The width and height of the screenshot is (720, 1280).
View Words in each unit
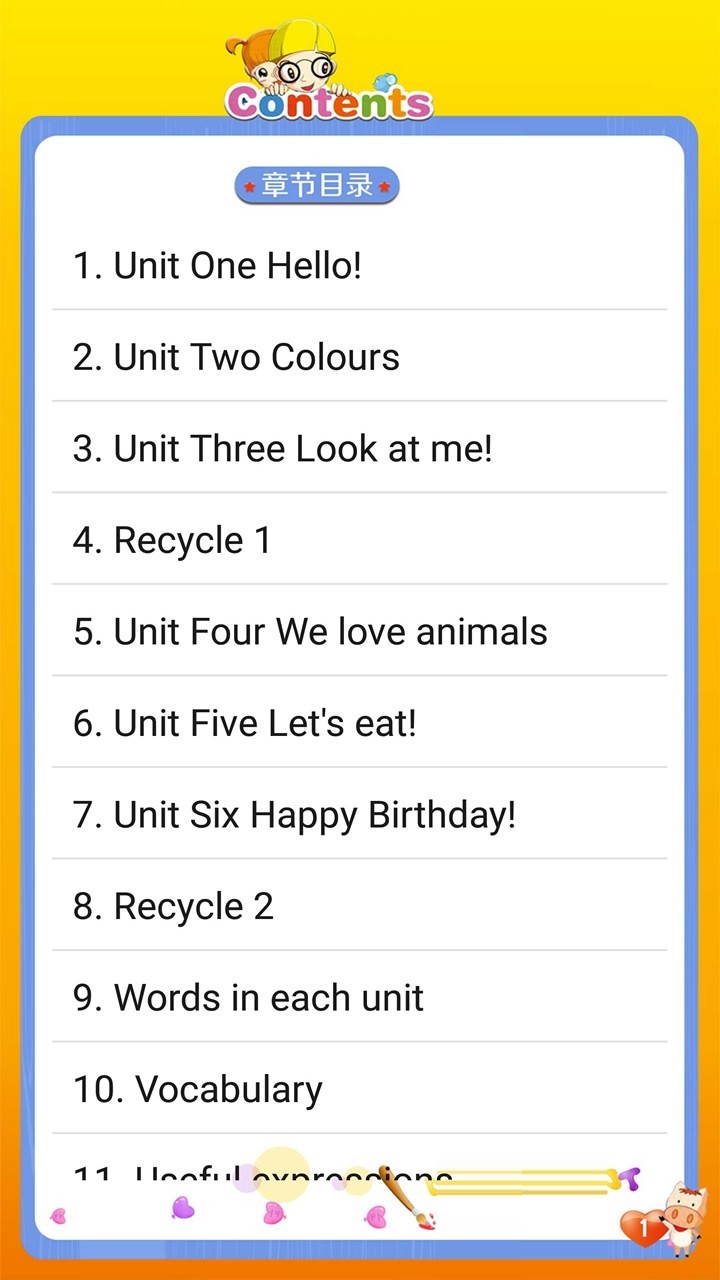click(248, 998)
